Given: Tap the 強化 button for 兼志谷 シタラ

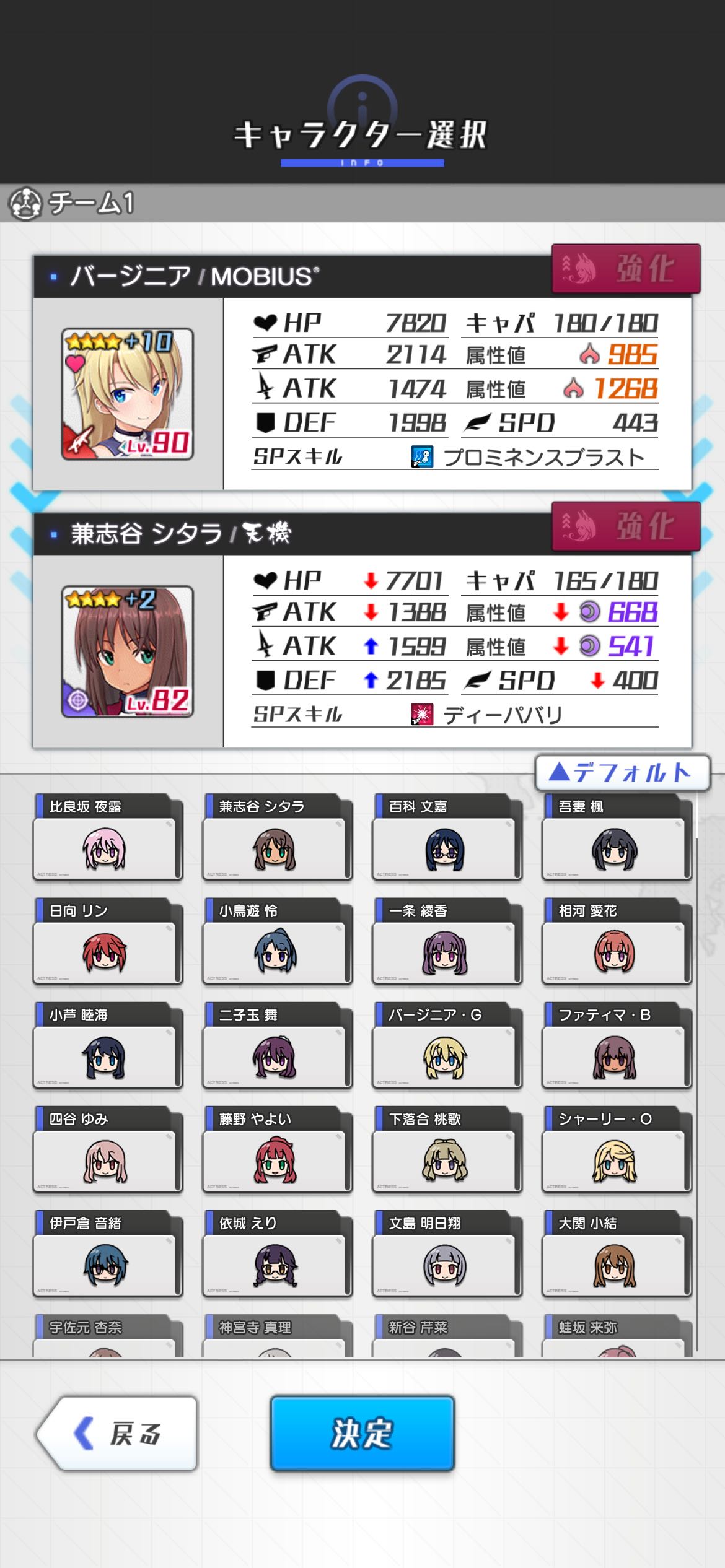Looking at the screenshot, I should [626, 526].
